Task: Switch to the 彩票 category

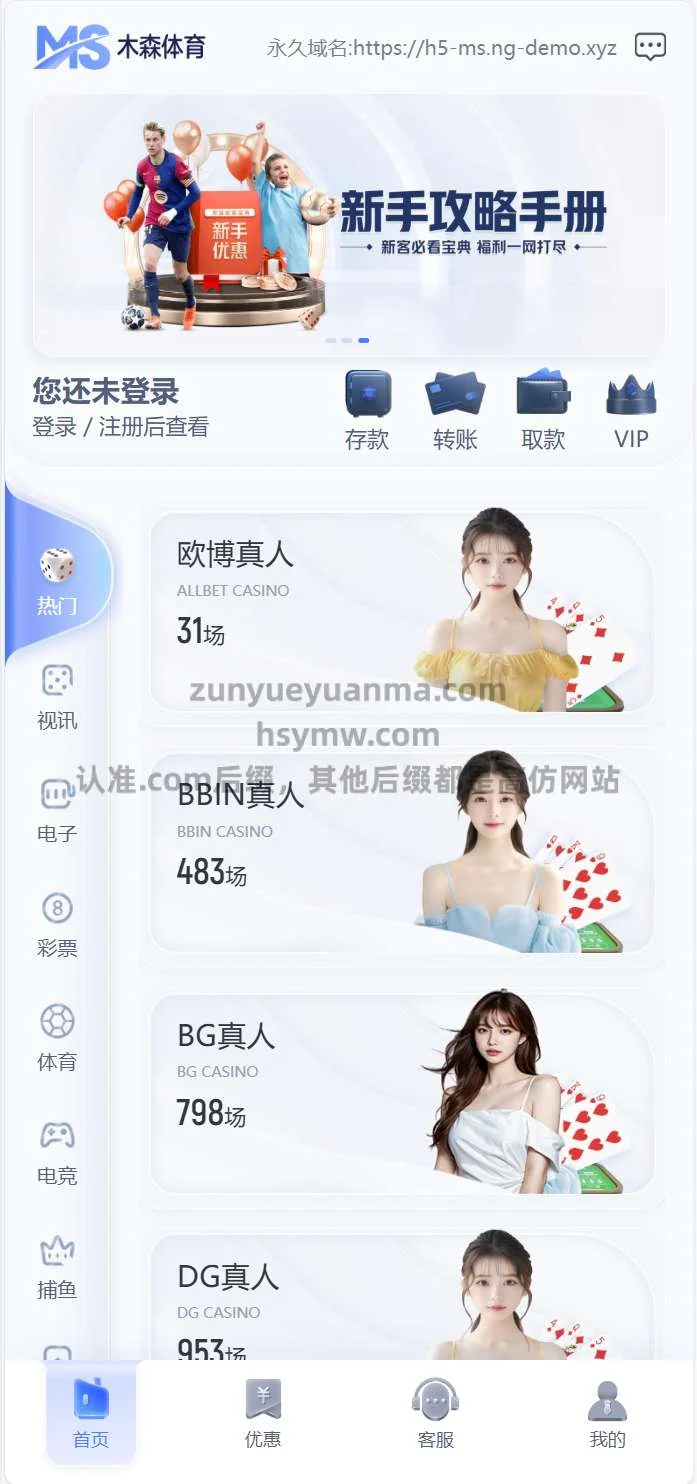Action: click(x=57, y=925)
